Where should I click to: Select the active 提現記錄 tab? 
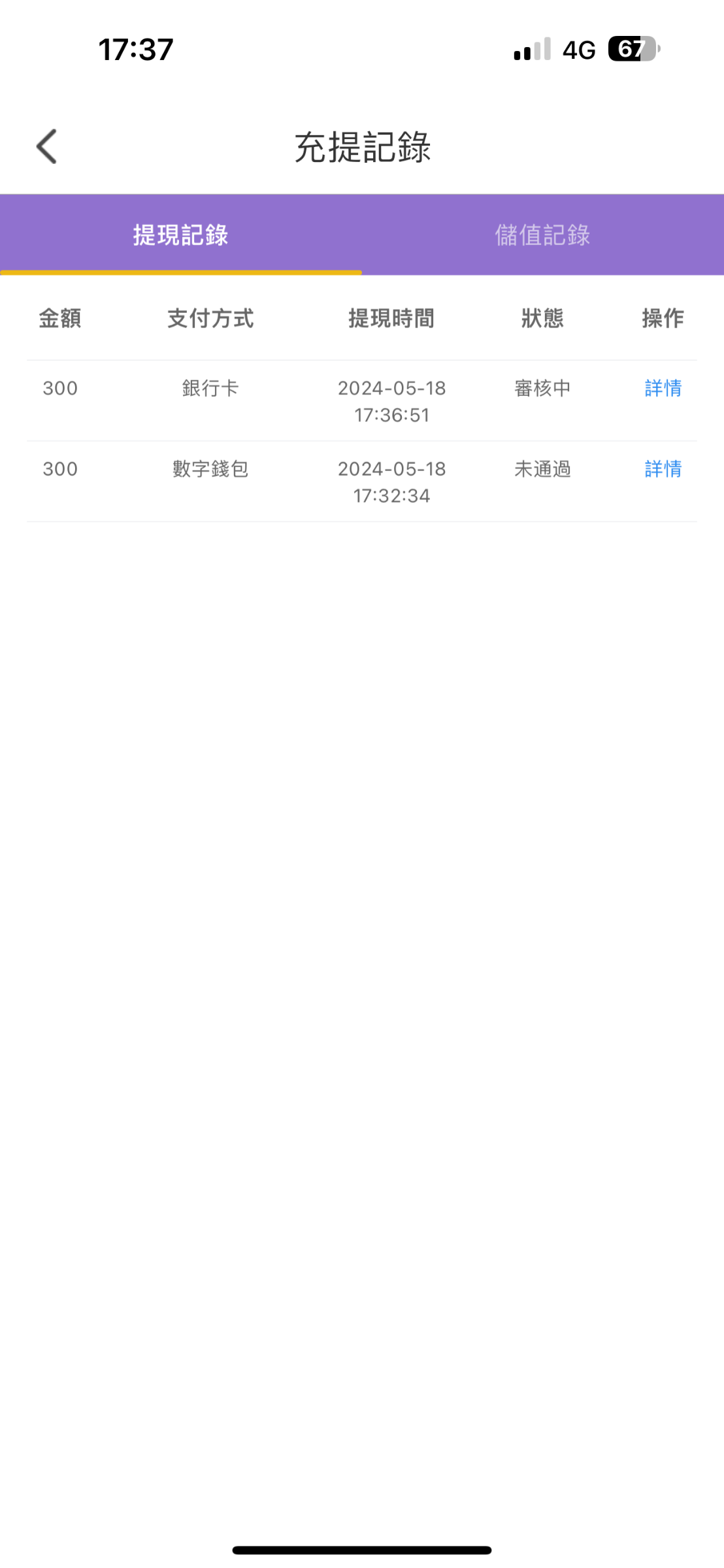(x=180, y=236)
